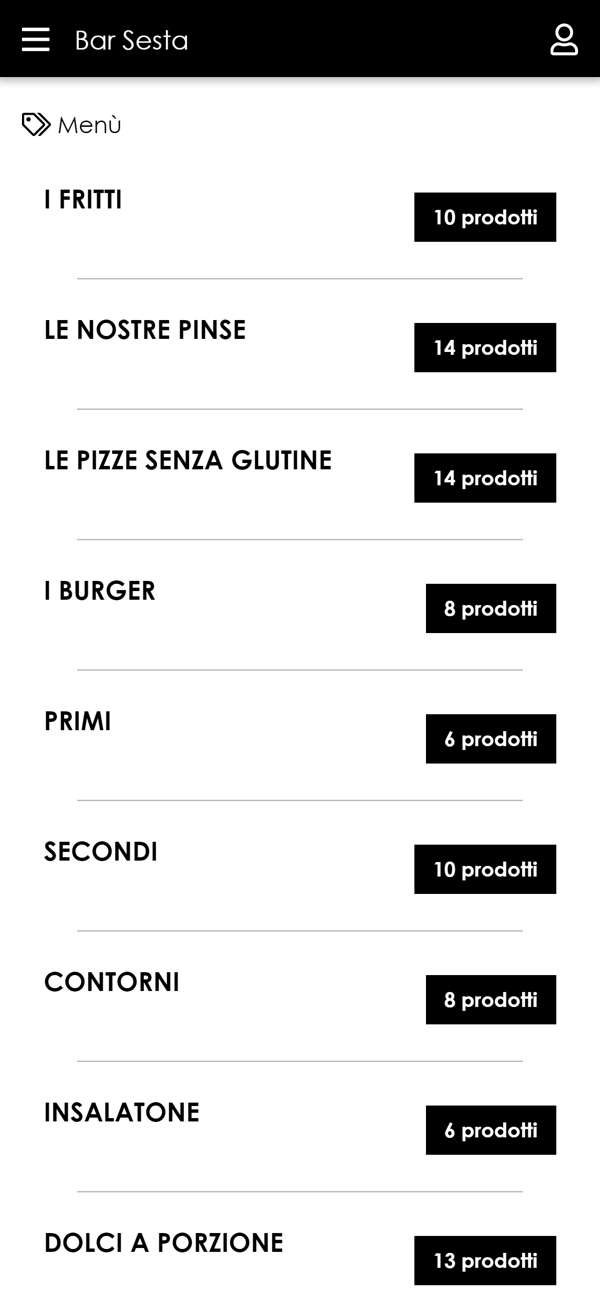Screen dimensions: 600x1299
Task: View the Contorni products
Action: [x=112, y=982]
